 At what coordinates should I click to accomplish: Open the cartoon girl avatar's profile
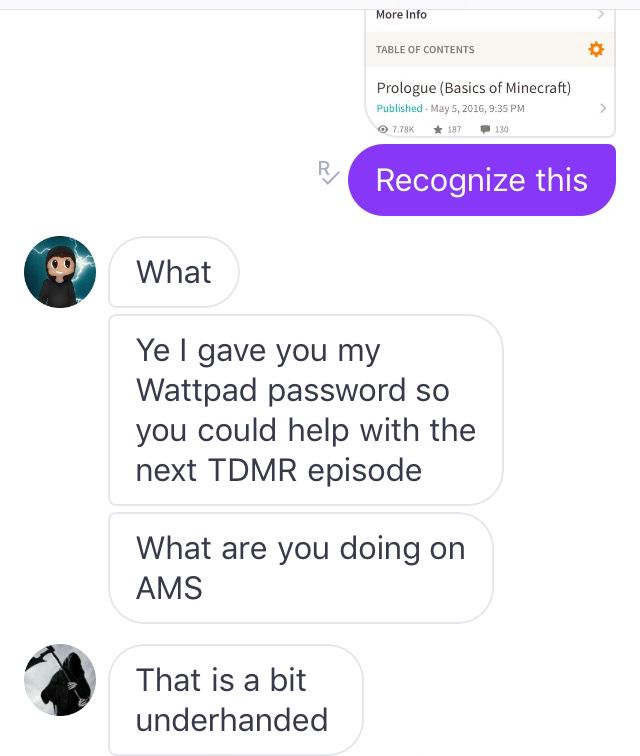point(60,272)
